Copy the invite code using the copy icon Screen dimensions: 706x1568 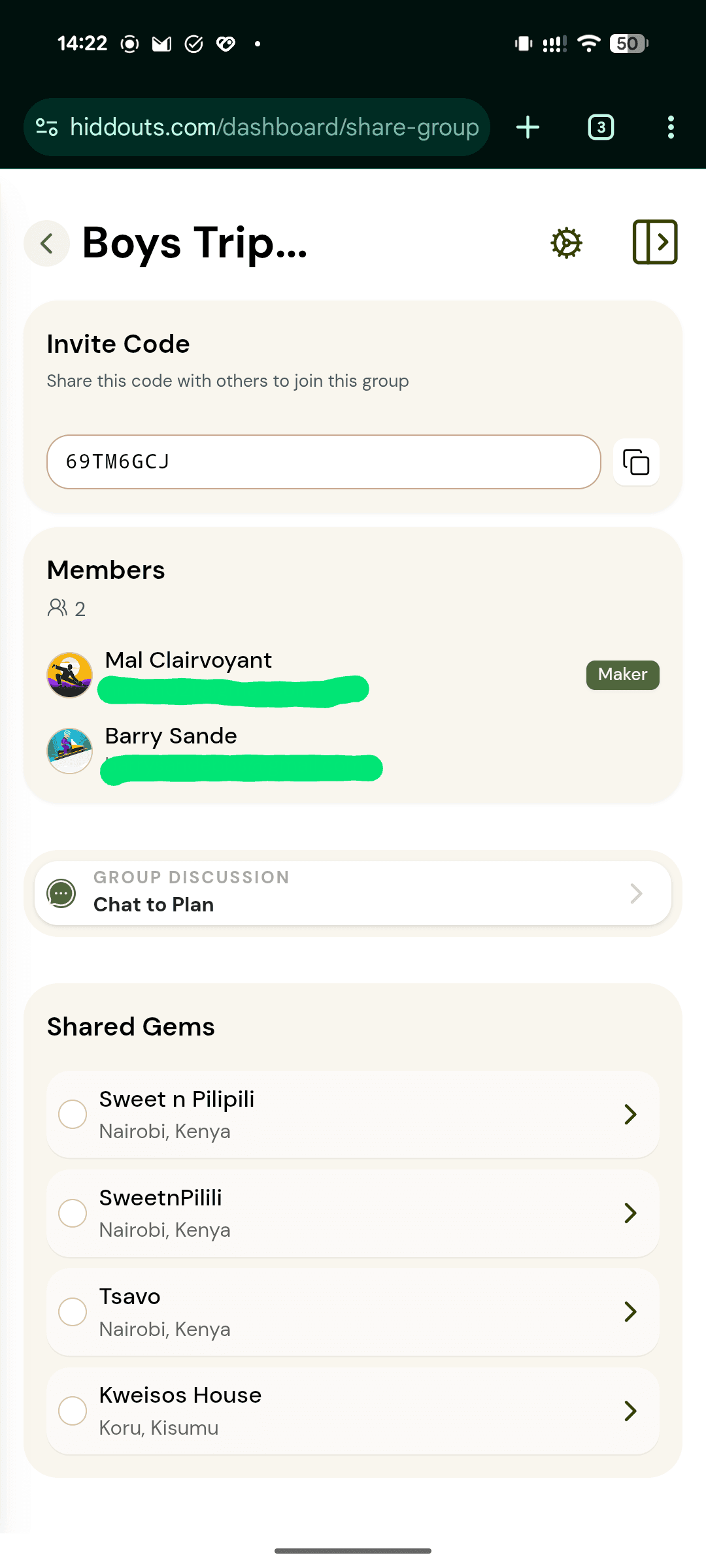coord(635,462)
